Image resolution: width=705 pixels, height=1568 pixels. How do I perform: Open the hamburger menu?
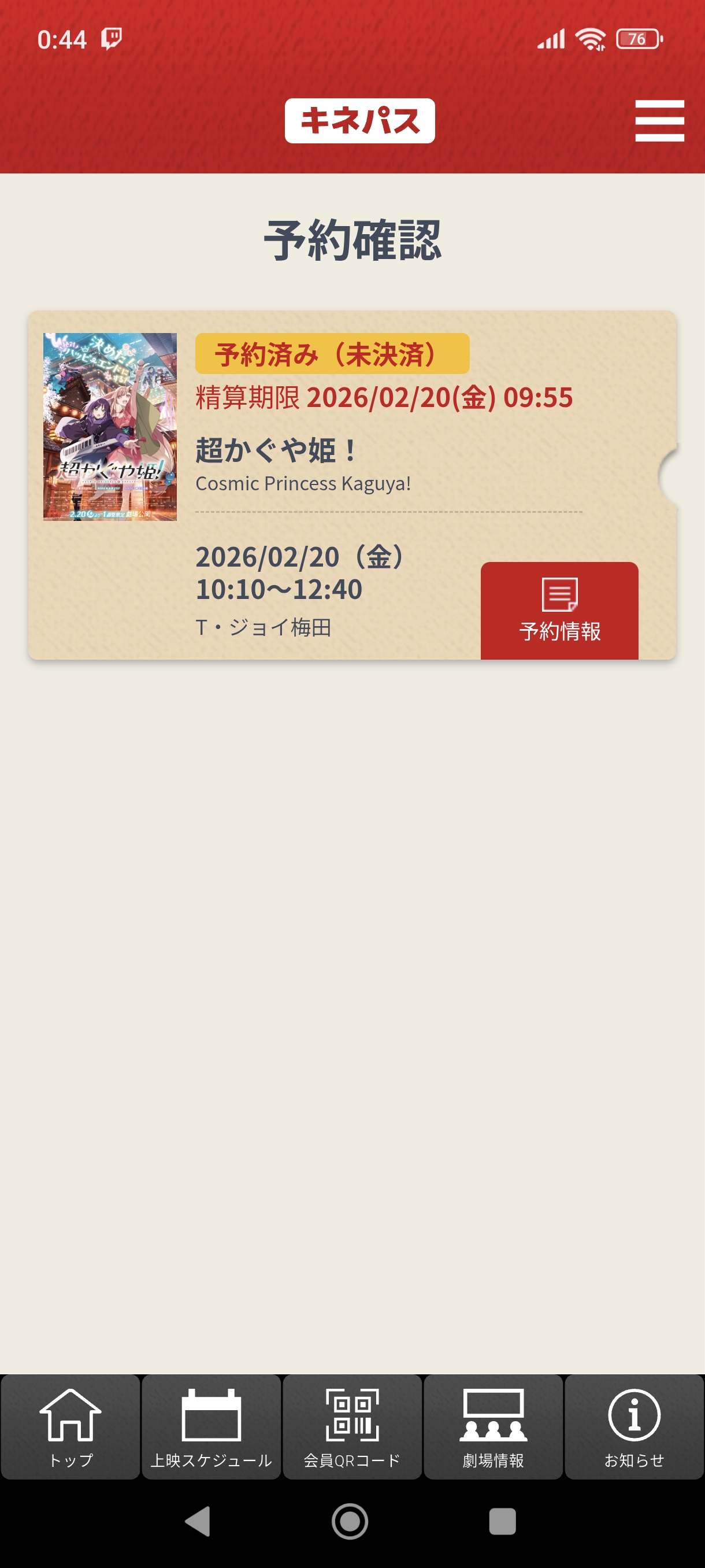click(x=659, y=120)
